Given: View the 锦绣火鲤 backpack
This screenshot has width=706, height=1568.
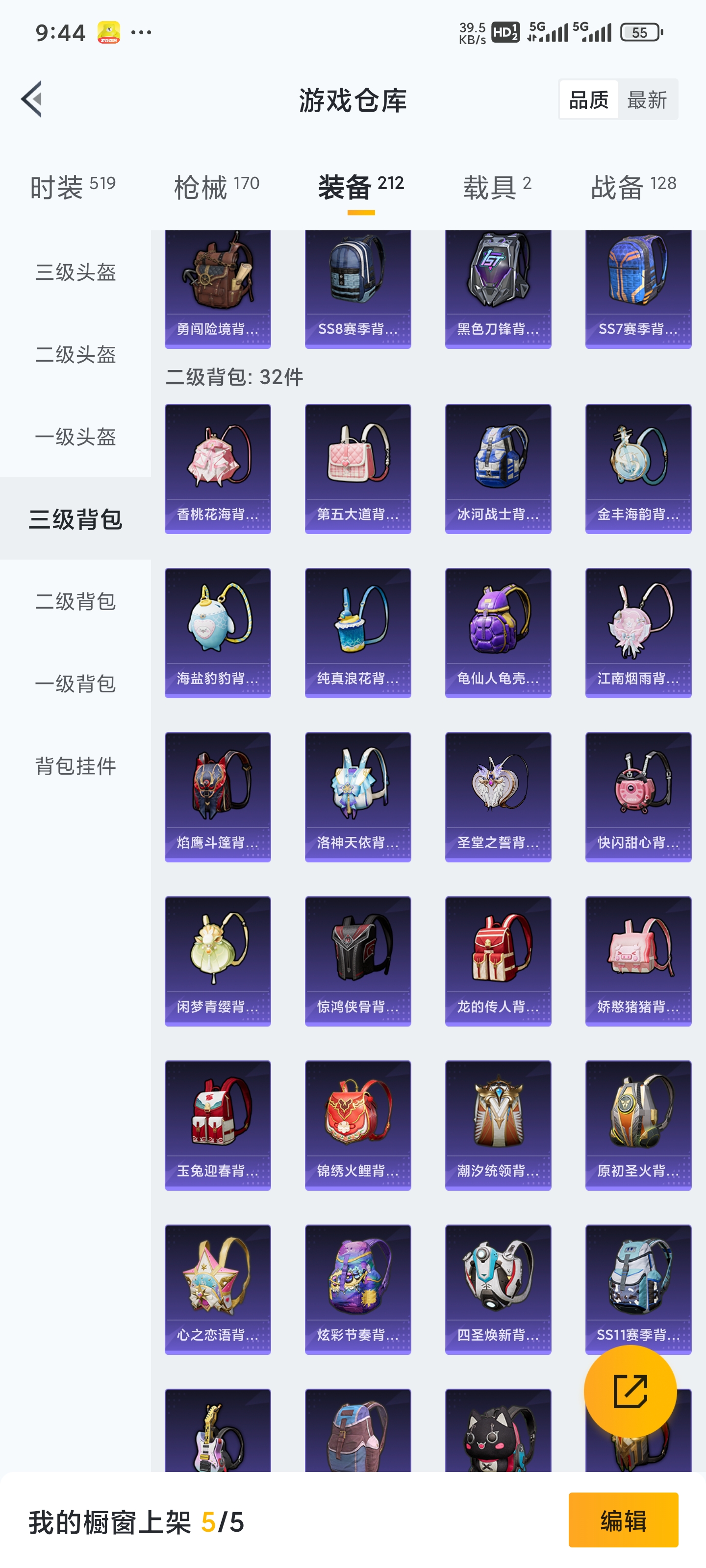Looking at the screenshot, I should click(357, 1125).
